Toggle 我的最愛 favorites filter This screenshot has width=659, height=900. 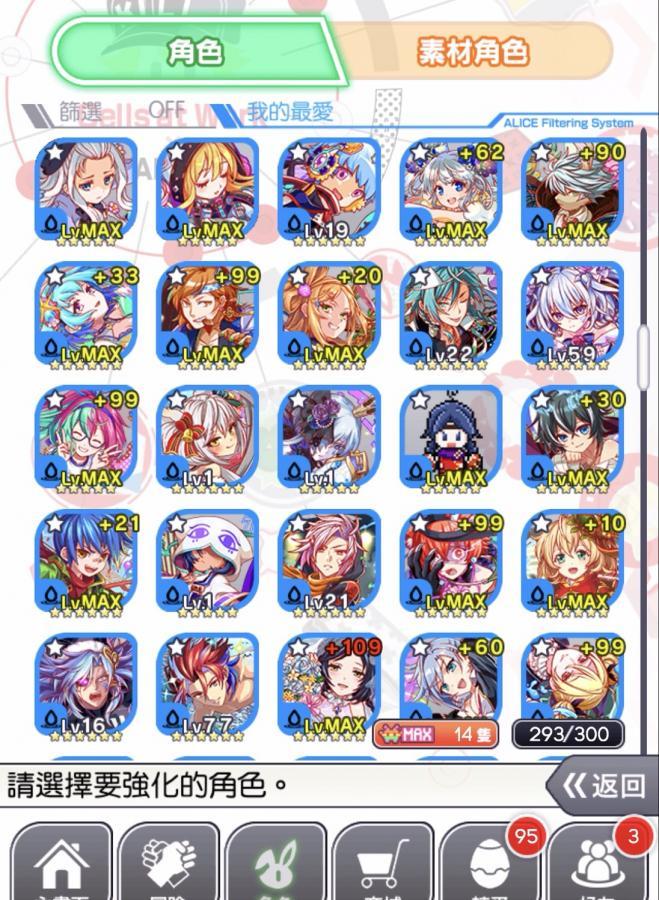[x=290, y=111]
